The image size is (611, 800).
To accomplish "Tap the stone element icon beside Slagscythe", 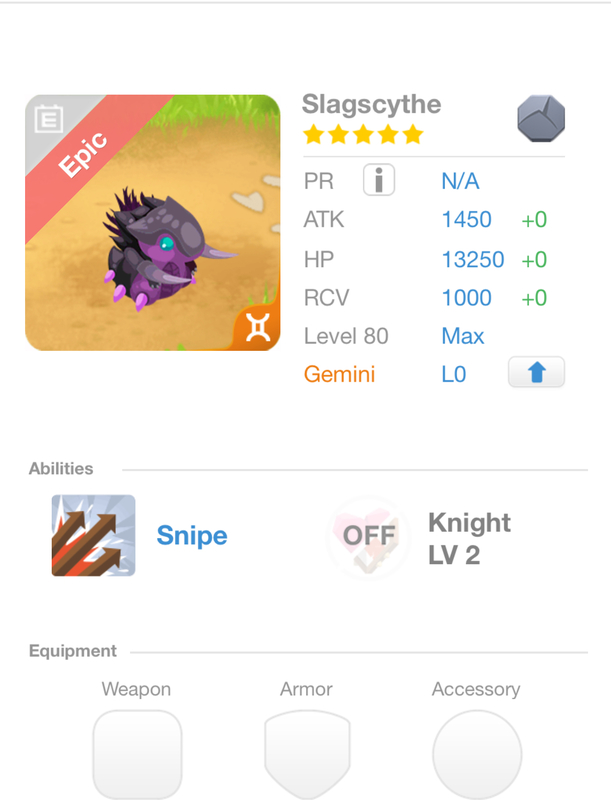I will coord(541,120).
